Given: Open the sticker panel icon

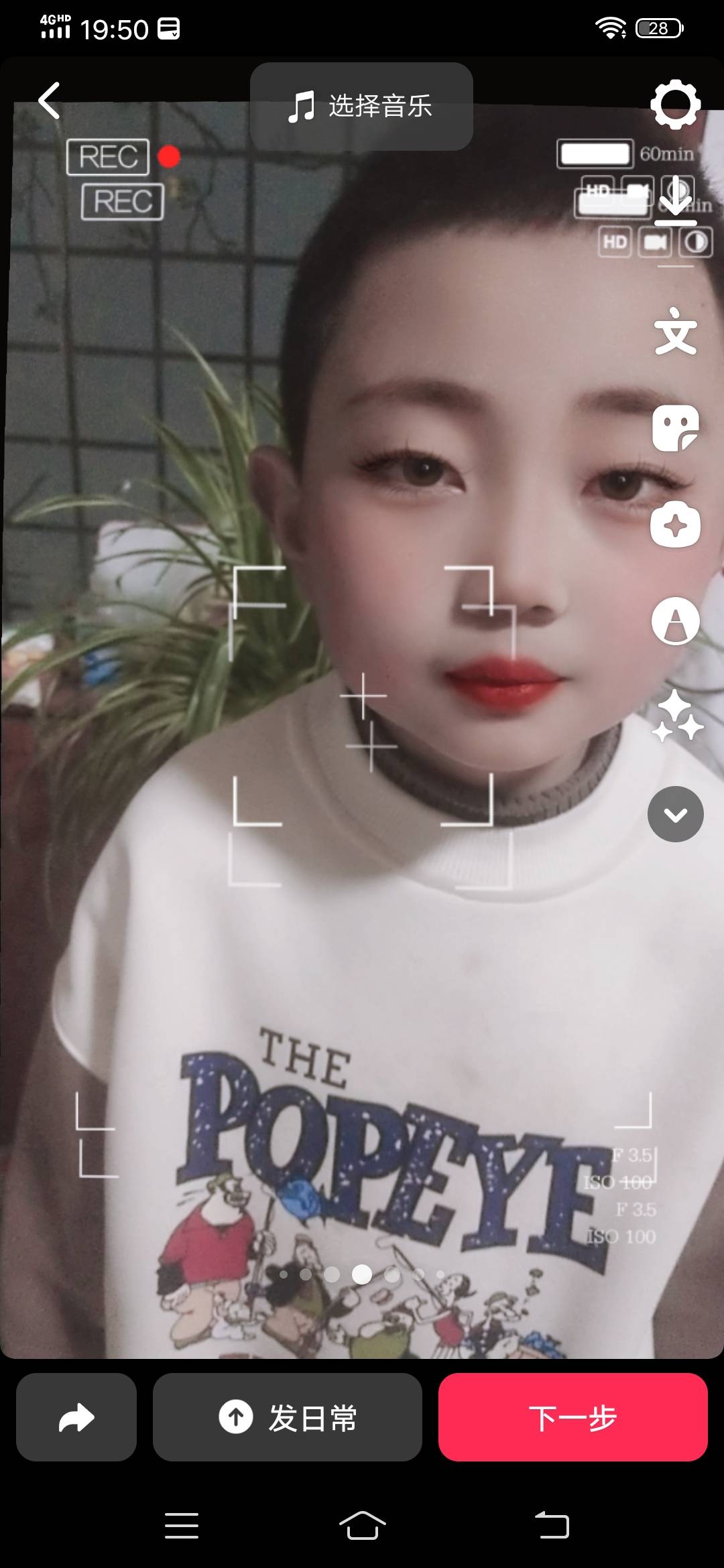Looking at the screenshot, I should click(675, 428).
